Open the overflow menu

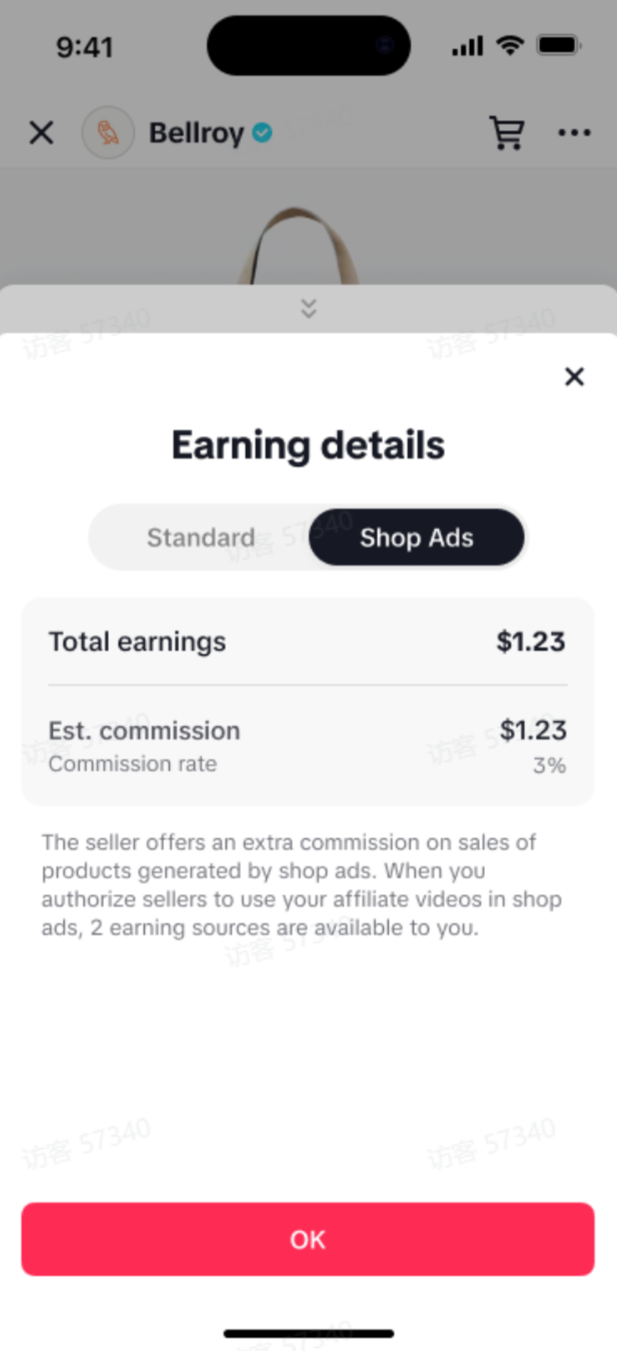[x=574, y=132]
